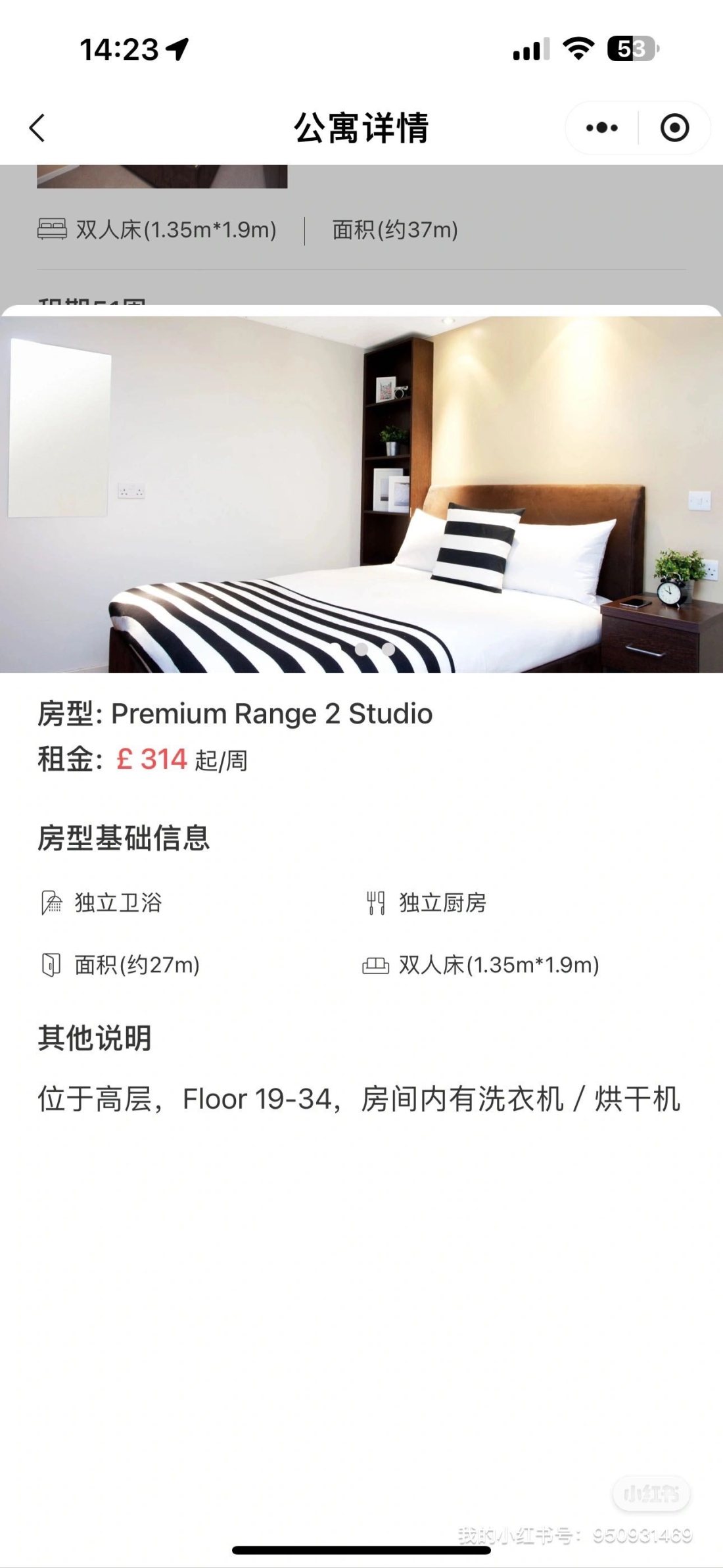Open the Premium Range 2 Studio room photo
Image resolution: width=723 pixels, height=1568 pixels.
(361, 493)
